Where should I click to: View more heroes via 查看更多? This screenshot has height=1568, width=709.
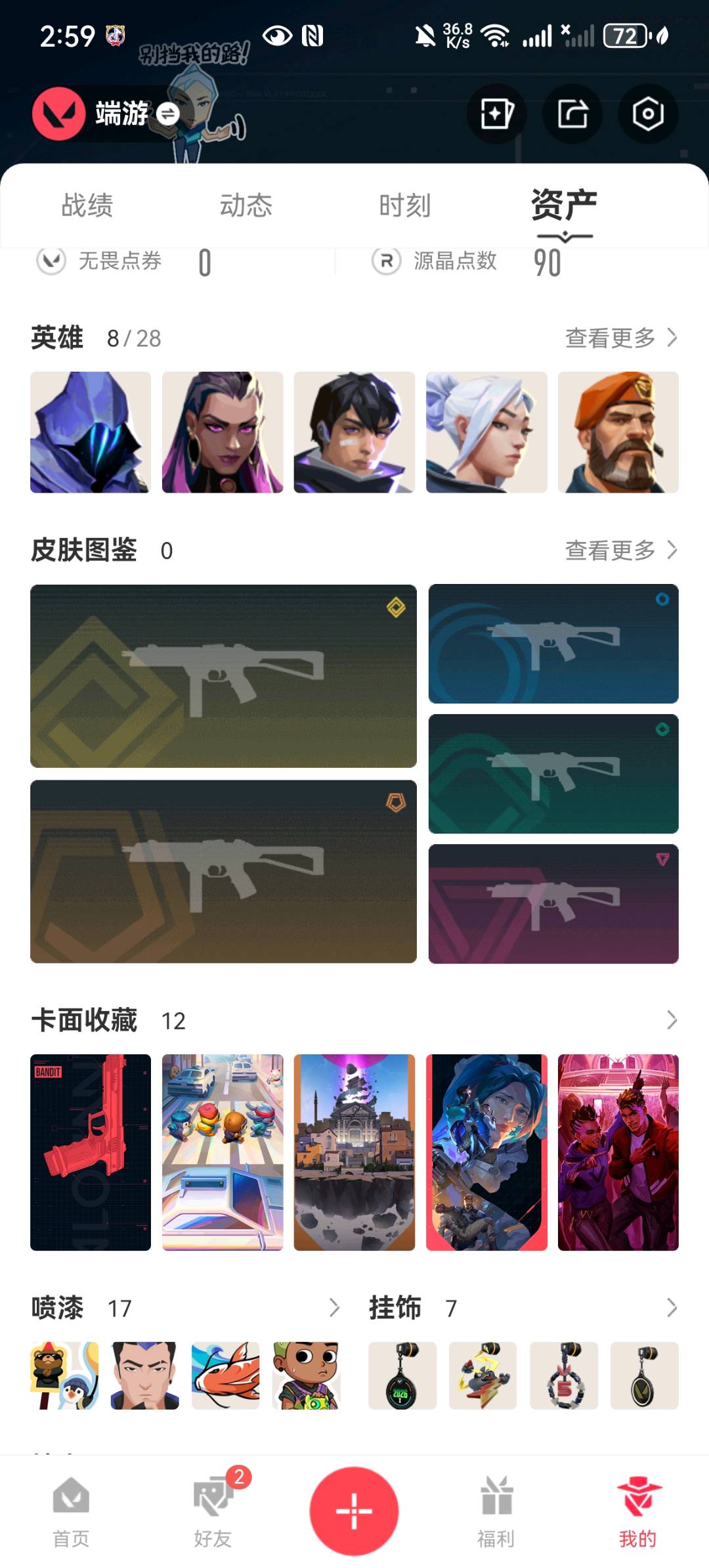coord(620,338)
